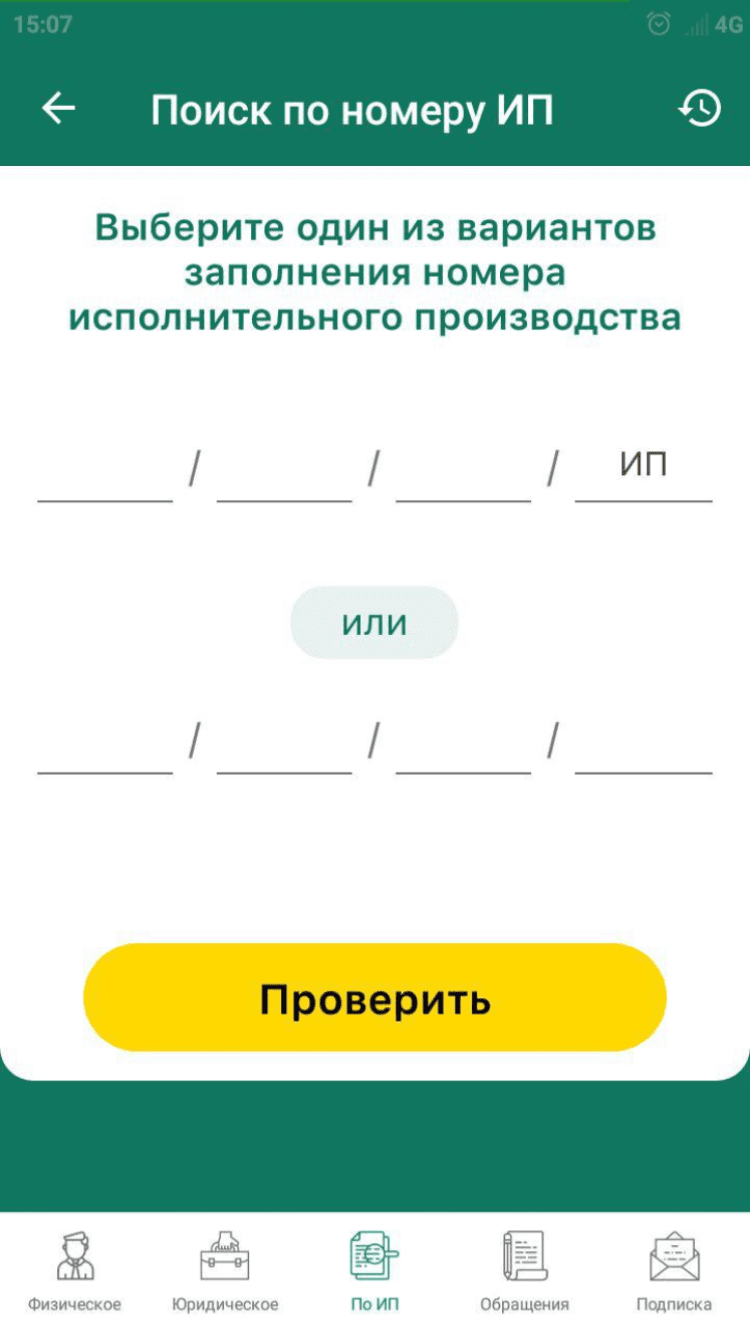This screenshot has width=750, height=1328.
Task: Open the search history icon
Action: tap(700, 108)
